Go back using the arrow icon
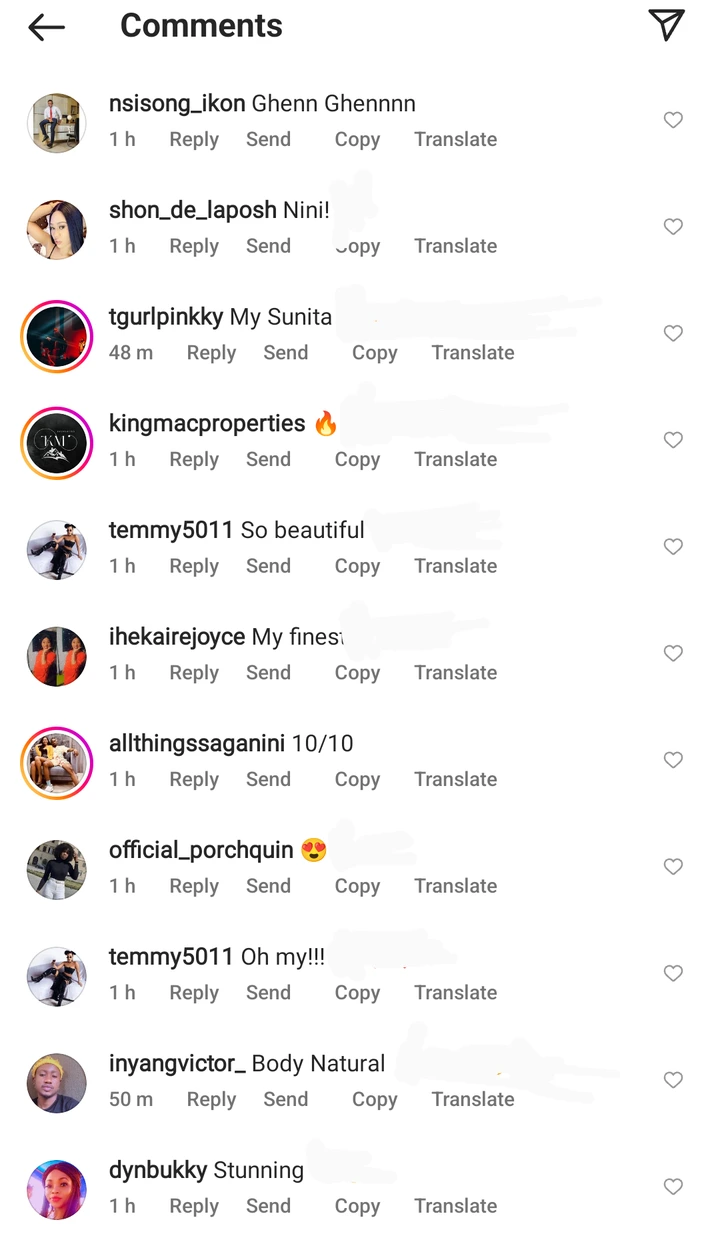 tap(46, 28)
